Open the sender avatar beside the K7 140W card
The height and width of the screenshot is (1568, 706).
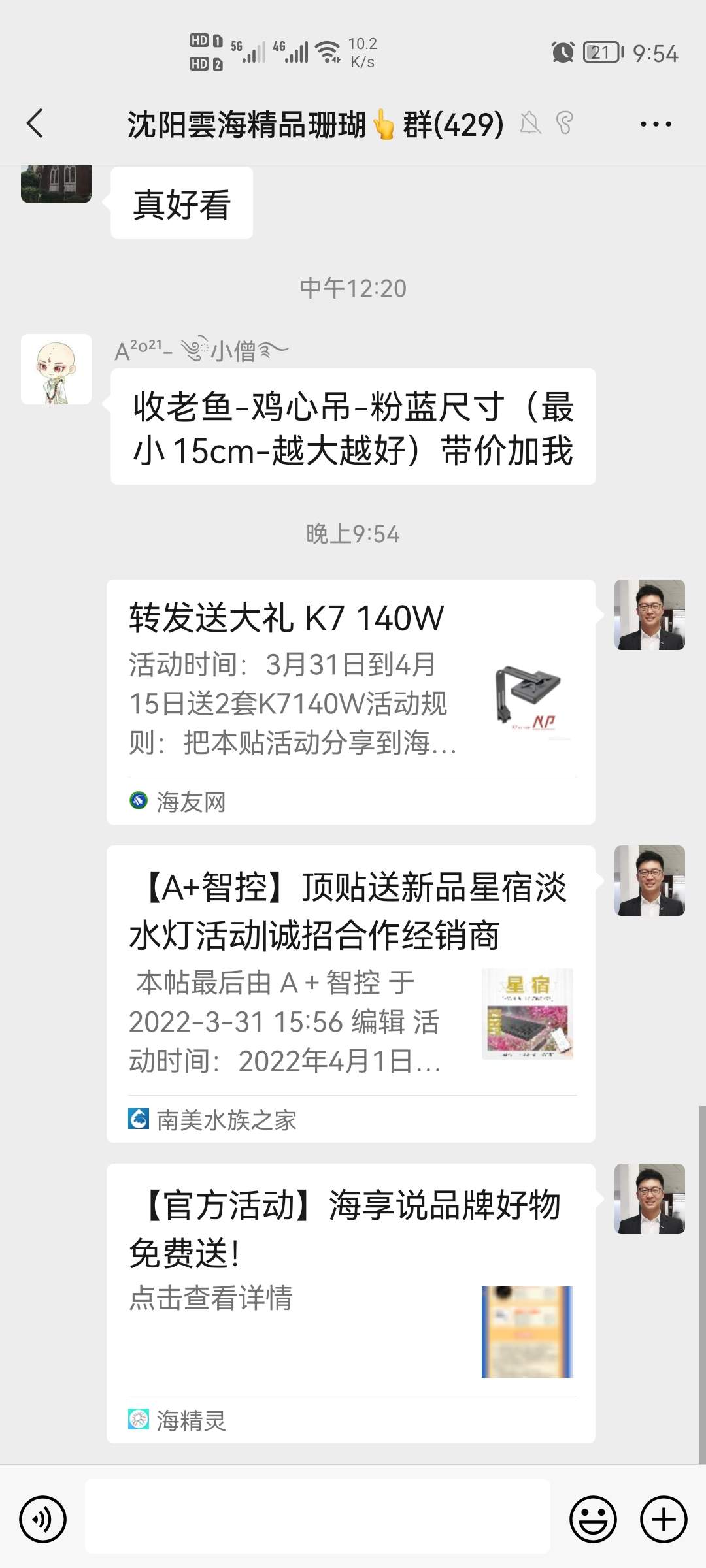[x=649, y=615]
